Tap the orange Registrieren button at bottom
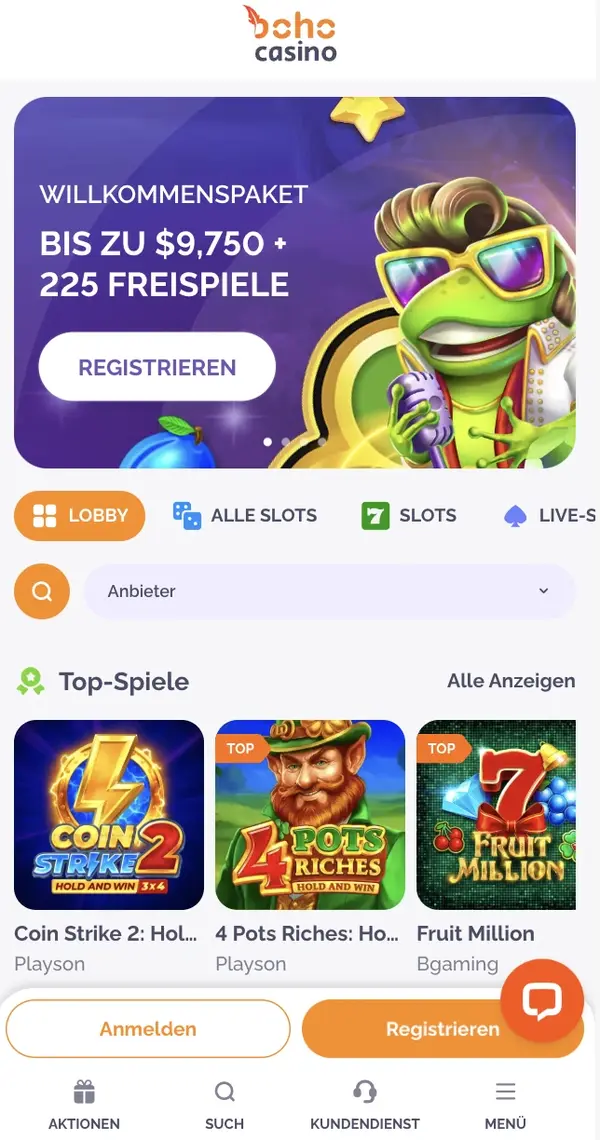600x1140 pixels. click(430, 1029)
